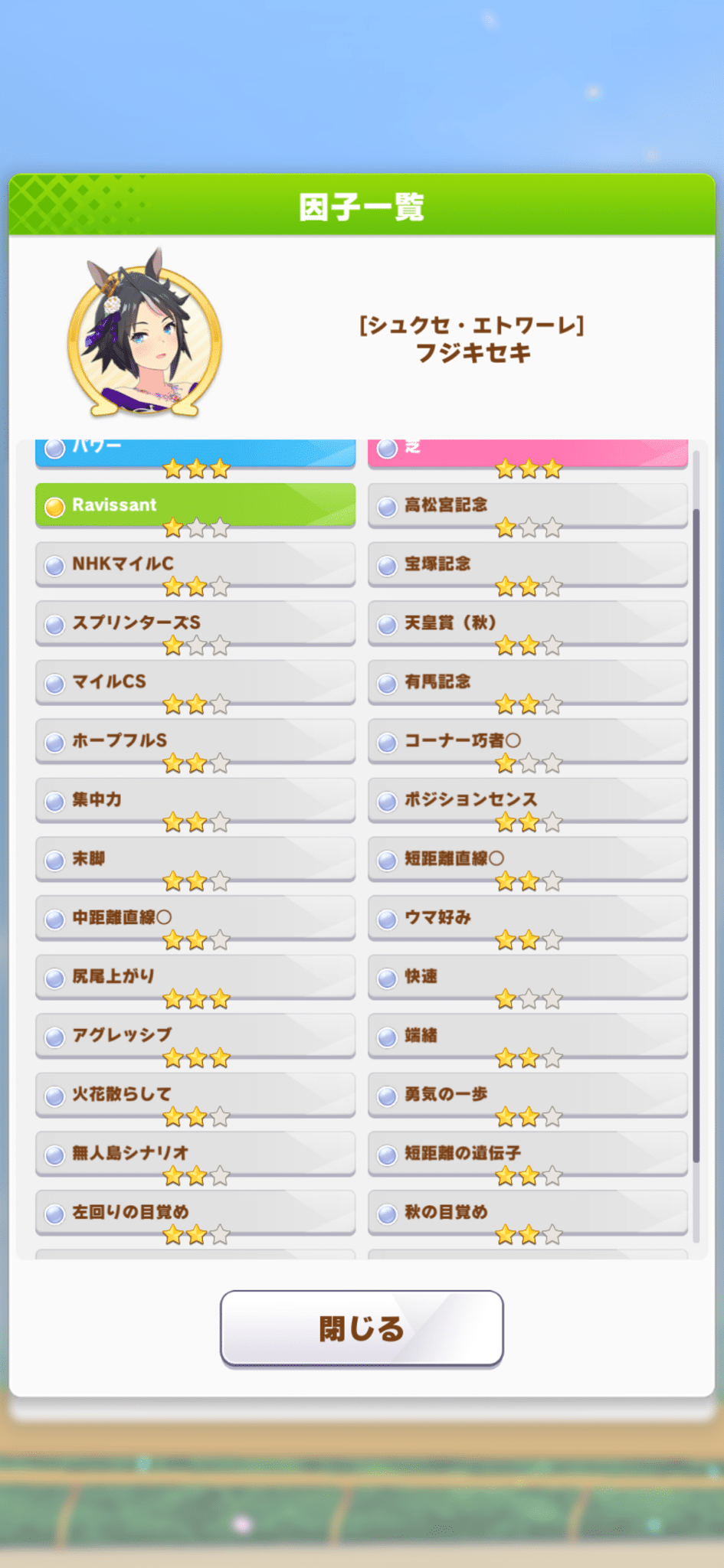
Task: Open the コーナー巧者○ skill factor
Action: coord(527,741)
